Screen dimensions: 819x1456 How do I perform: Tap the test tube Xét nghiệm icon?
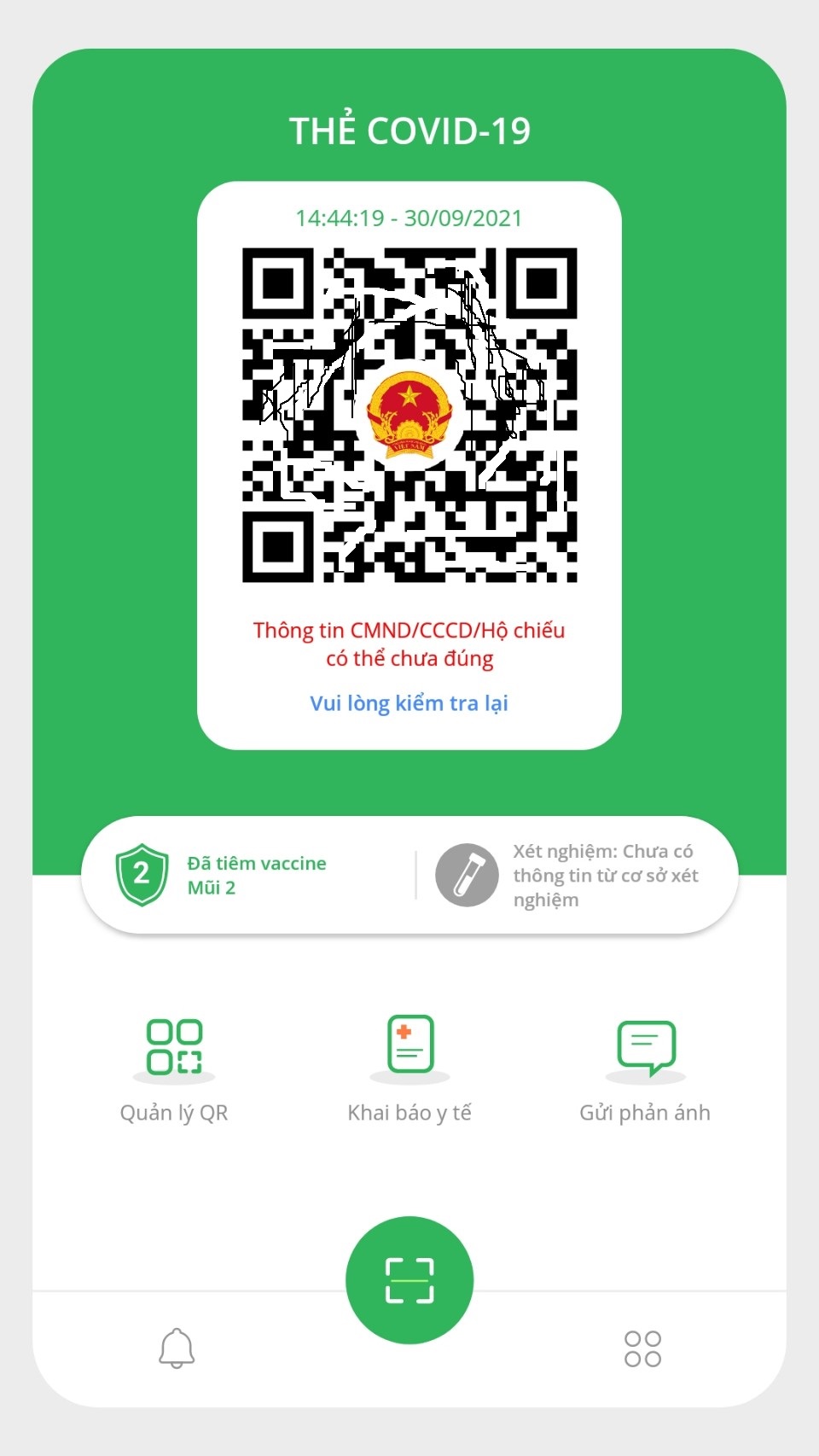tap(466, 874)
